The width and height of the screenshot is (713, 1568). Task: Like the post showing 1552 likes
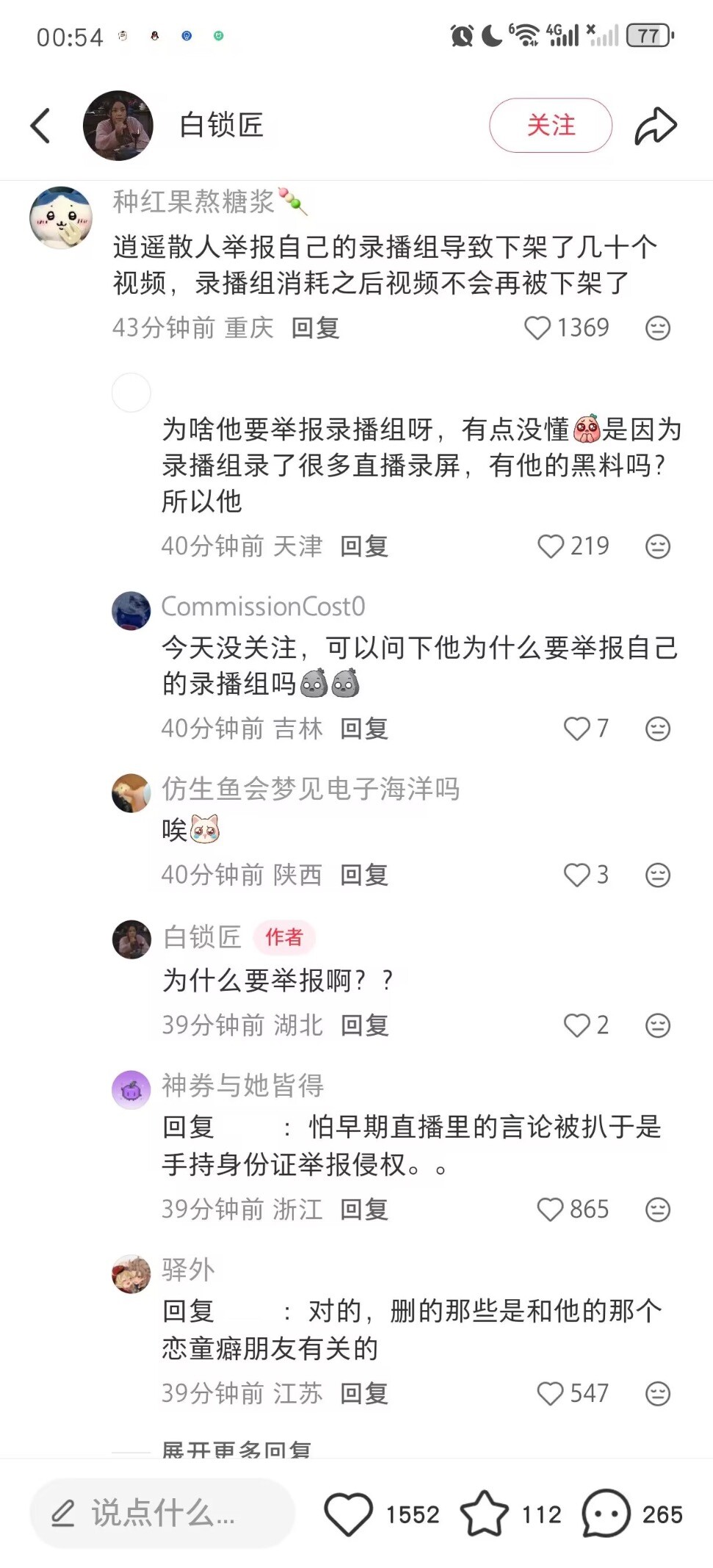[x=349, y=1514]
